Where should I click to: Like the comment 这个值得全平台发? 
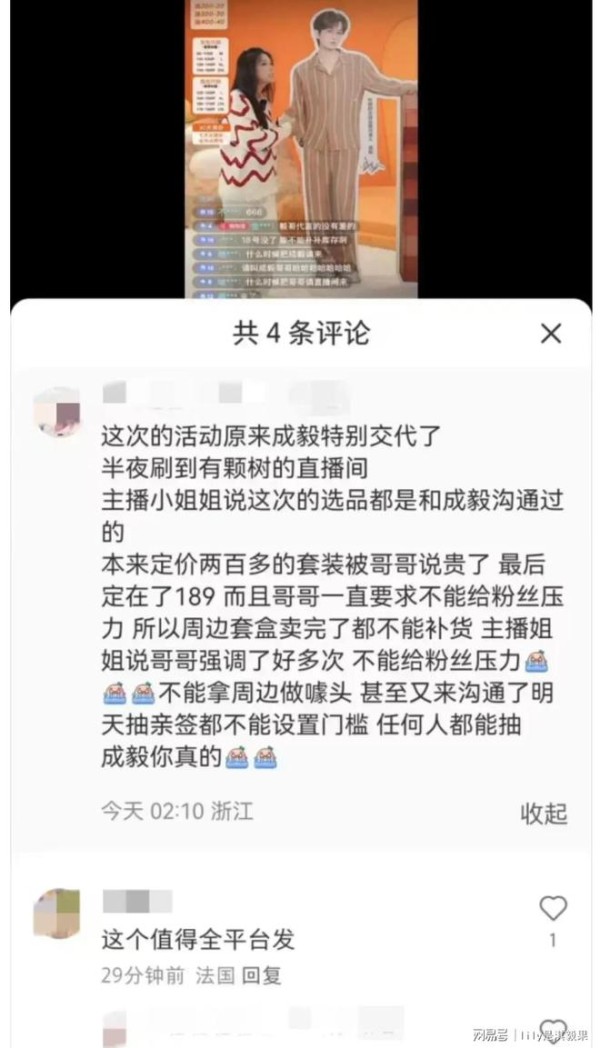[x=553, y=908]
